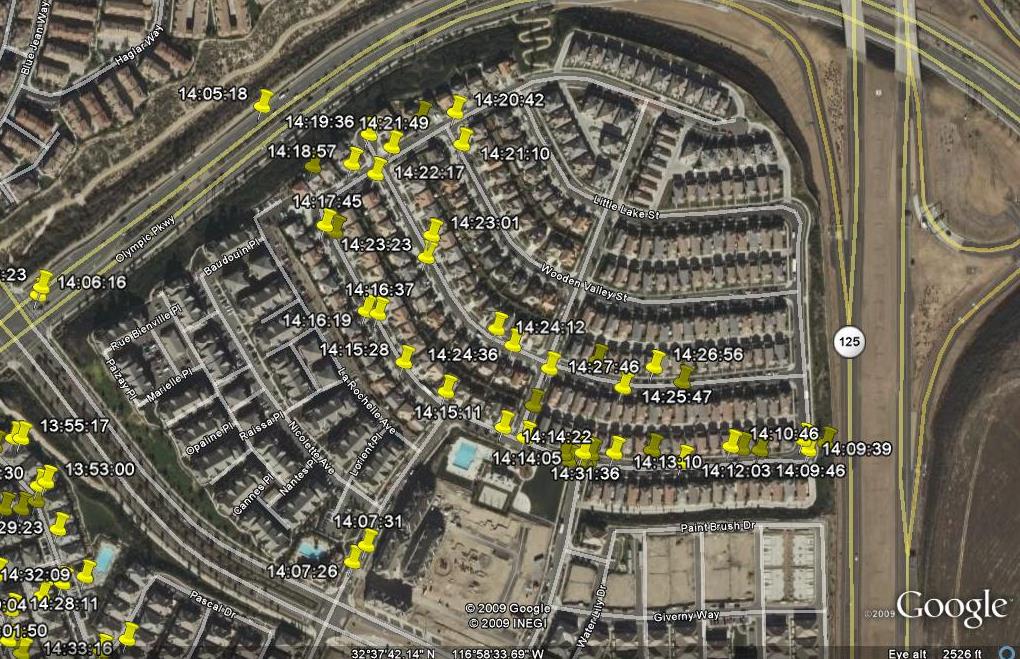Open the pin at 14:06:16

42,284
